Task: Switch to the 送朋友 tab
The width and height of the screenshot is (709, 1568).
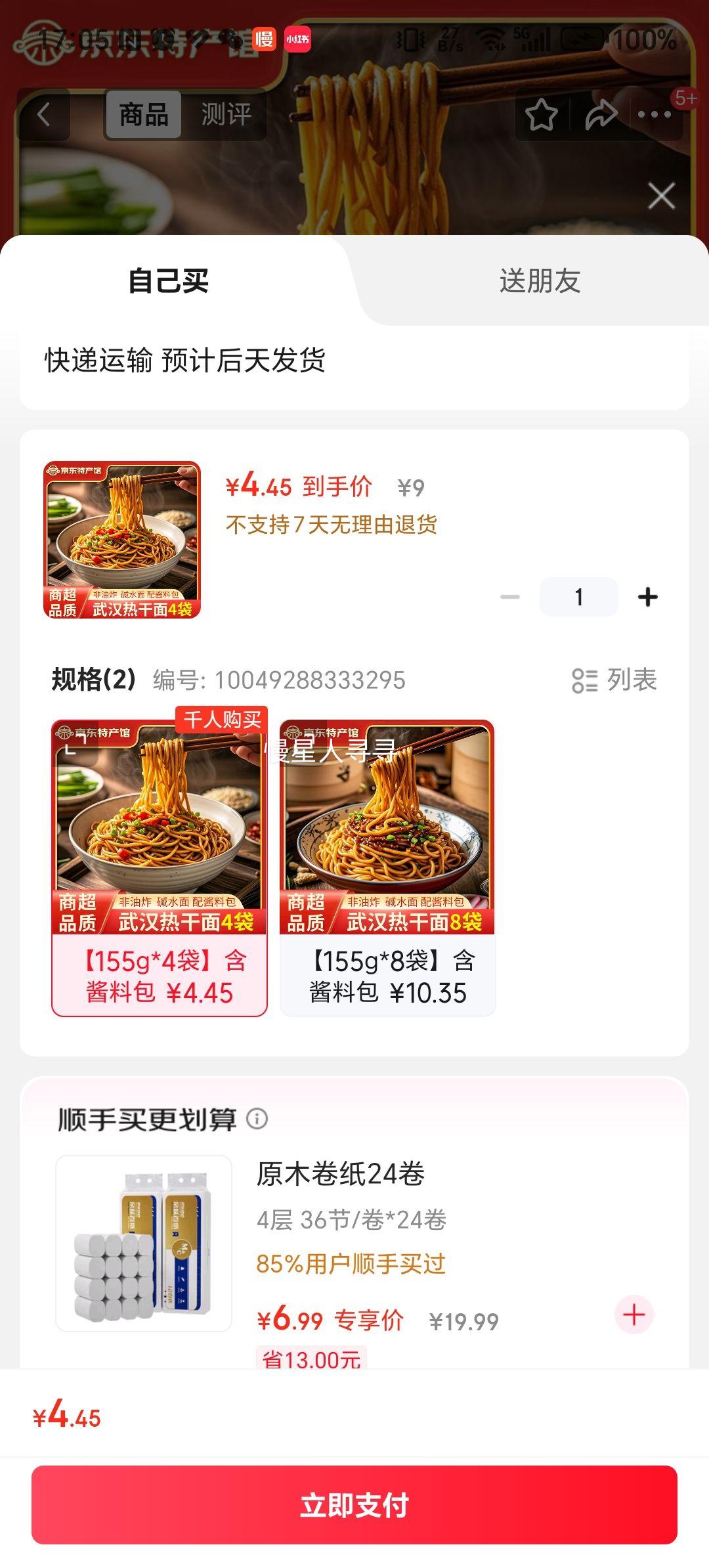Action: coord(541,280)
